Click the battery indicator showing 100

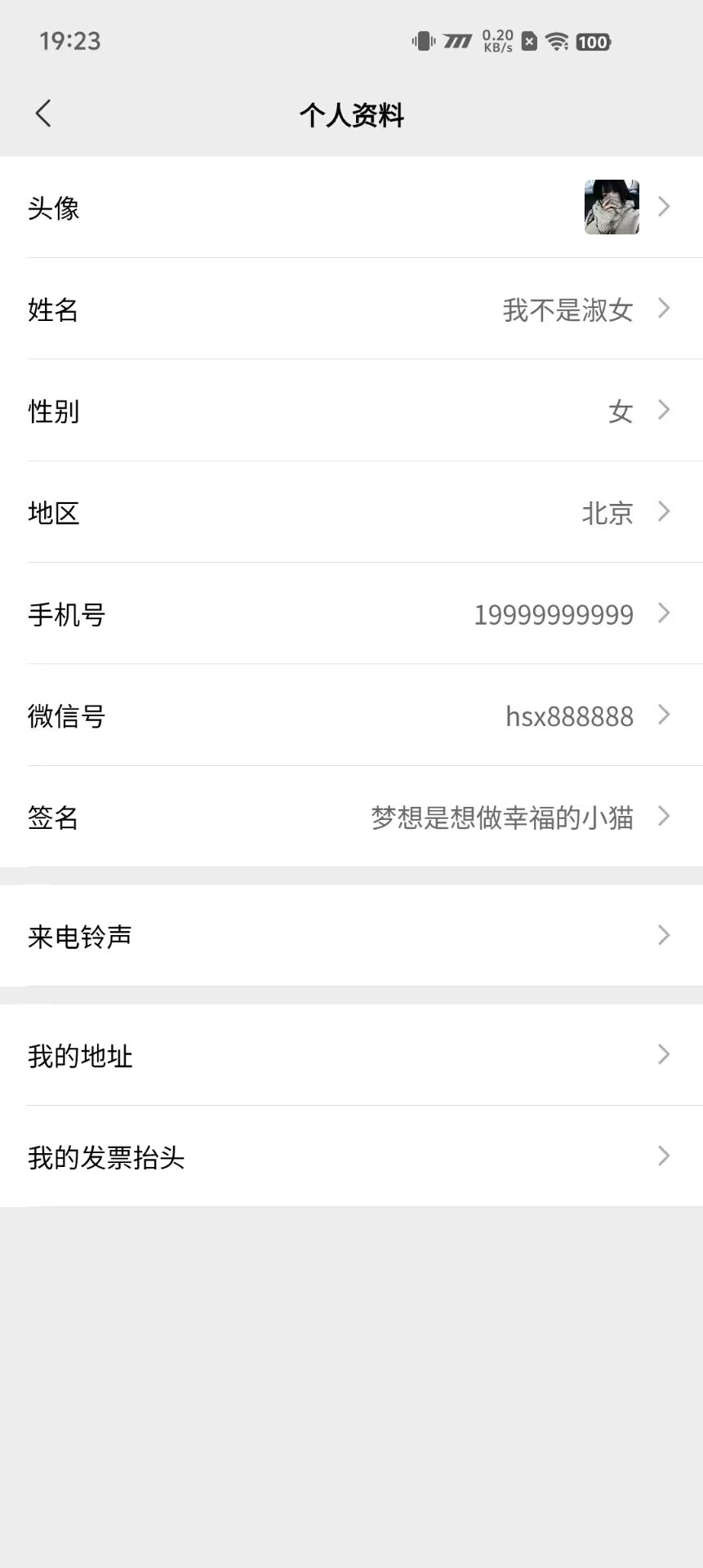pyautogui.click(x=594, y=42)
